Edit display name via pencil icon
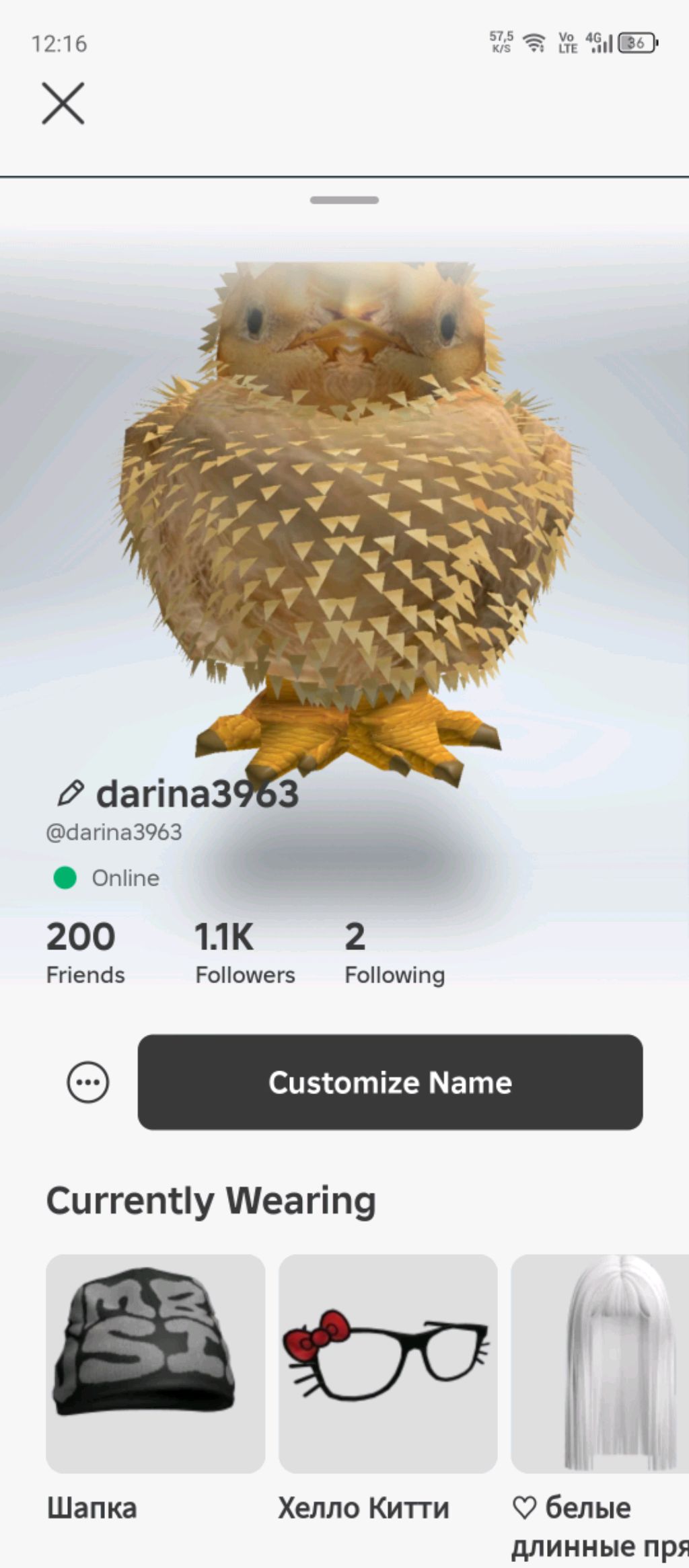689x1568 pixels. click(x=70, y=793)
